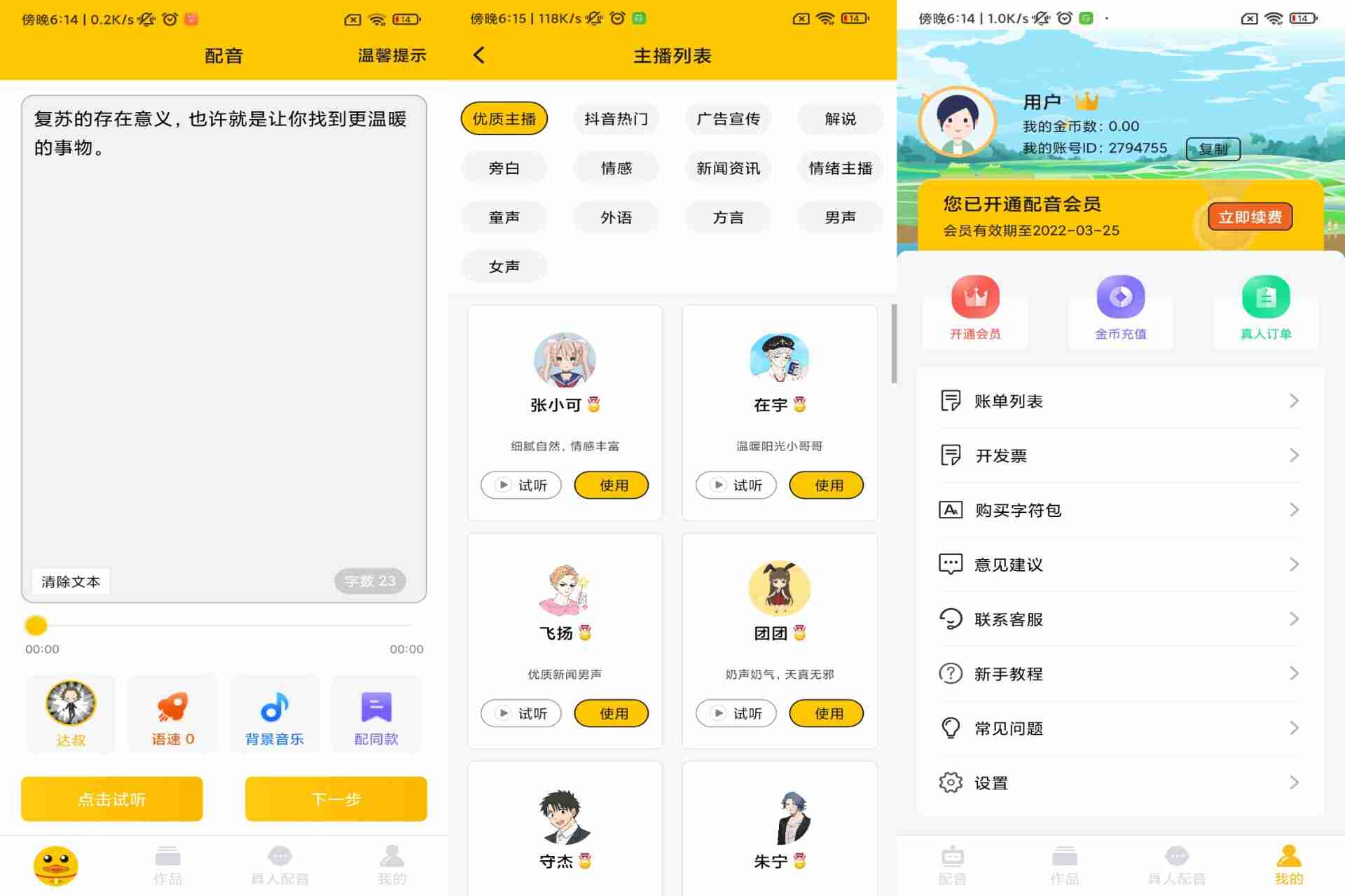This screenshot has height=896, width=1345.
Task: Continue with the 下一步 button
Action: pos(336,799)
